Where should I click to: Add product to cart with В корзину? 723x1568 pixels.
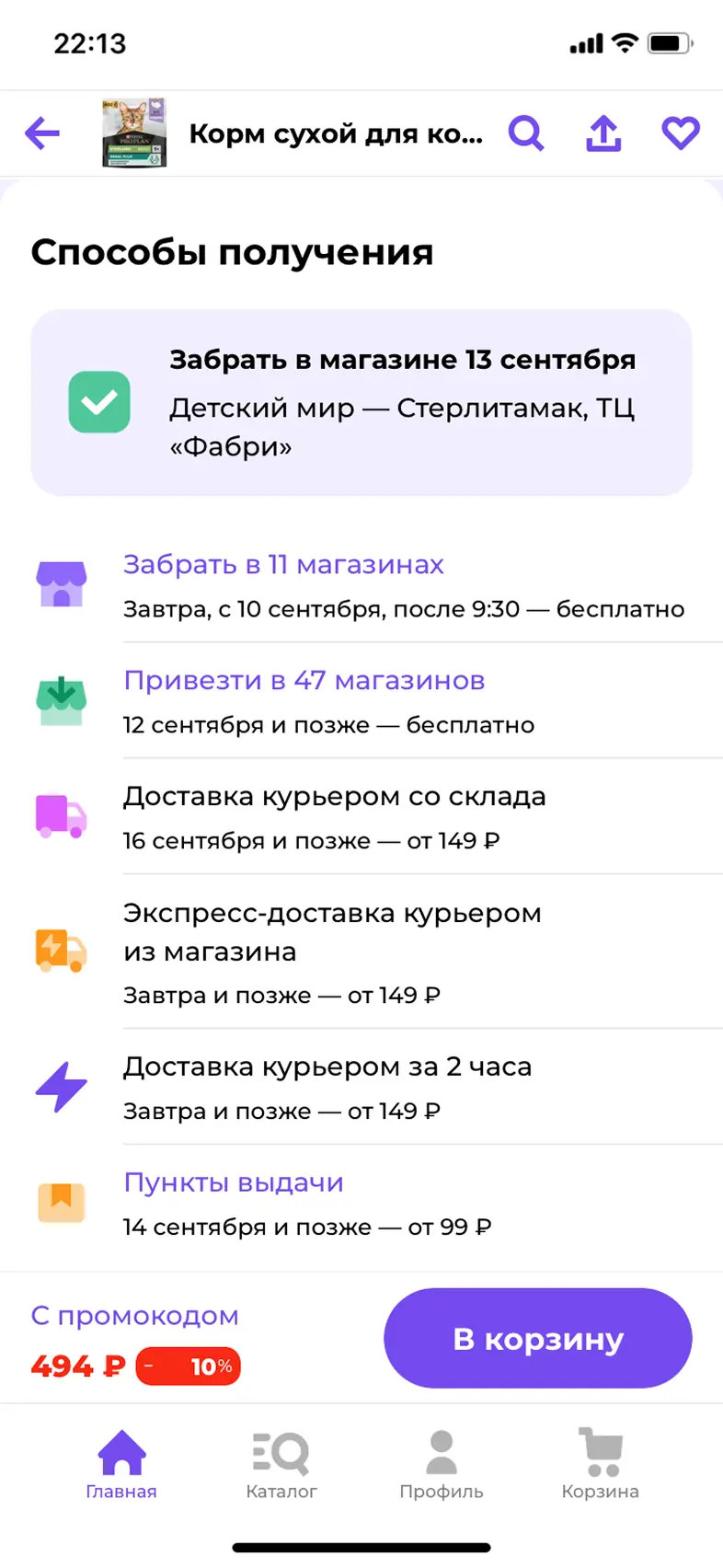coord(537,1338)
